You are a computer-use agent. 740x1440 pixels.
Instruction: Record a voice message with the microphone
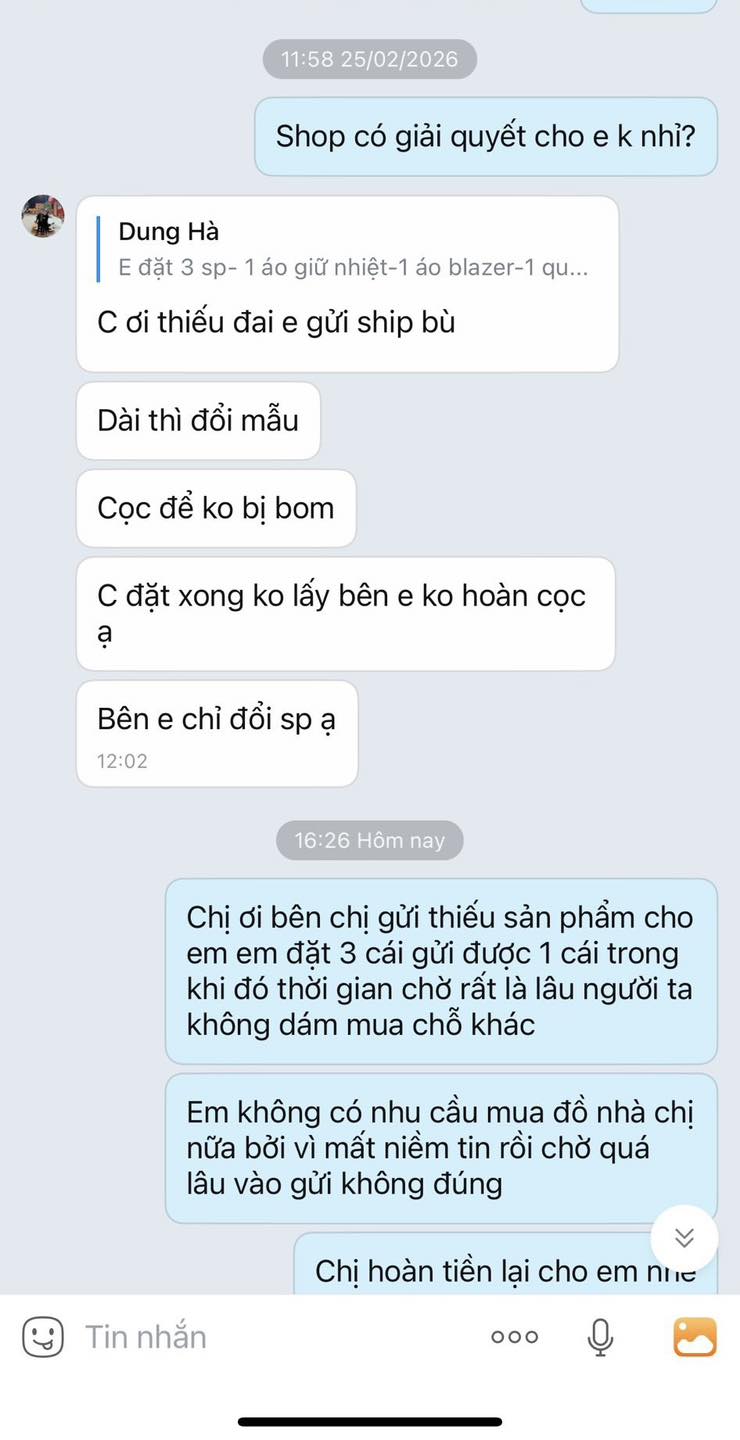click(600, 1337)
